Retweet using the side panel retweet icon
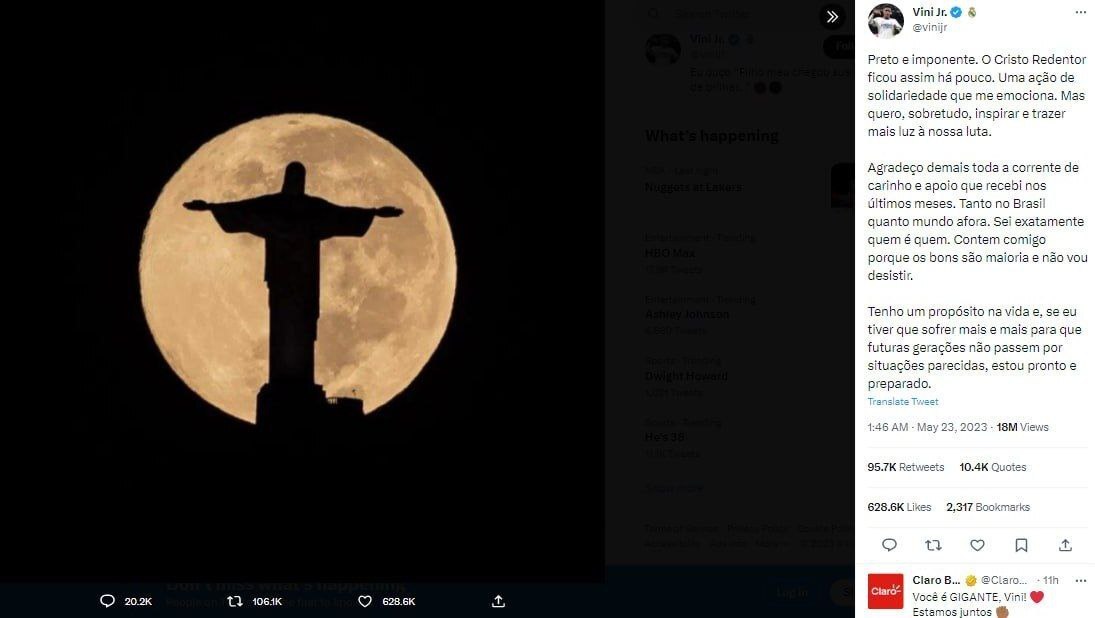Image resolution: width=1095 pixels, height=618 pixels. (933, 545)
